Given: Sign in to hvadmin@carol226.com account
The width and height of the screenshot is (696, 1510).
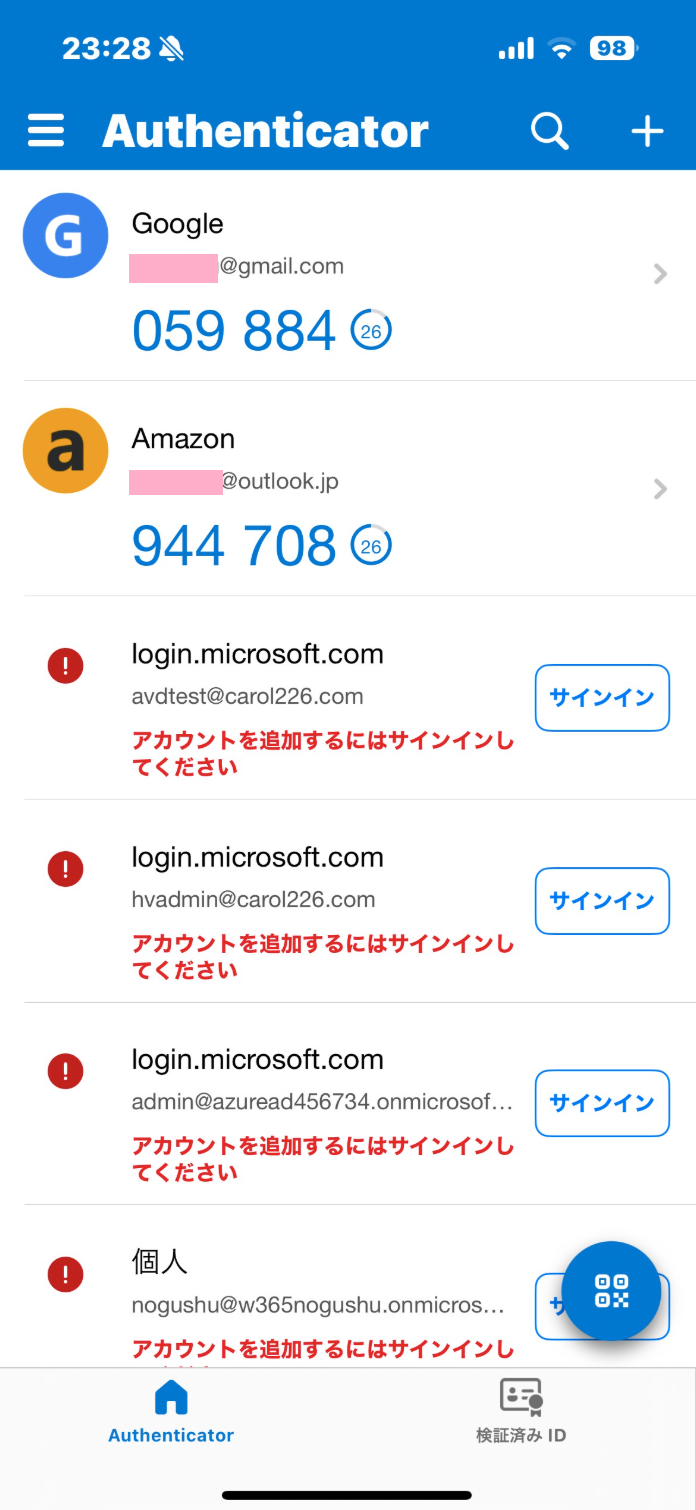Looking at the screenshot, I should click(602, 901).
